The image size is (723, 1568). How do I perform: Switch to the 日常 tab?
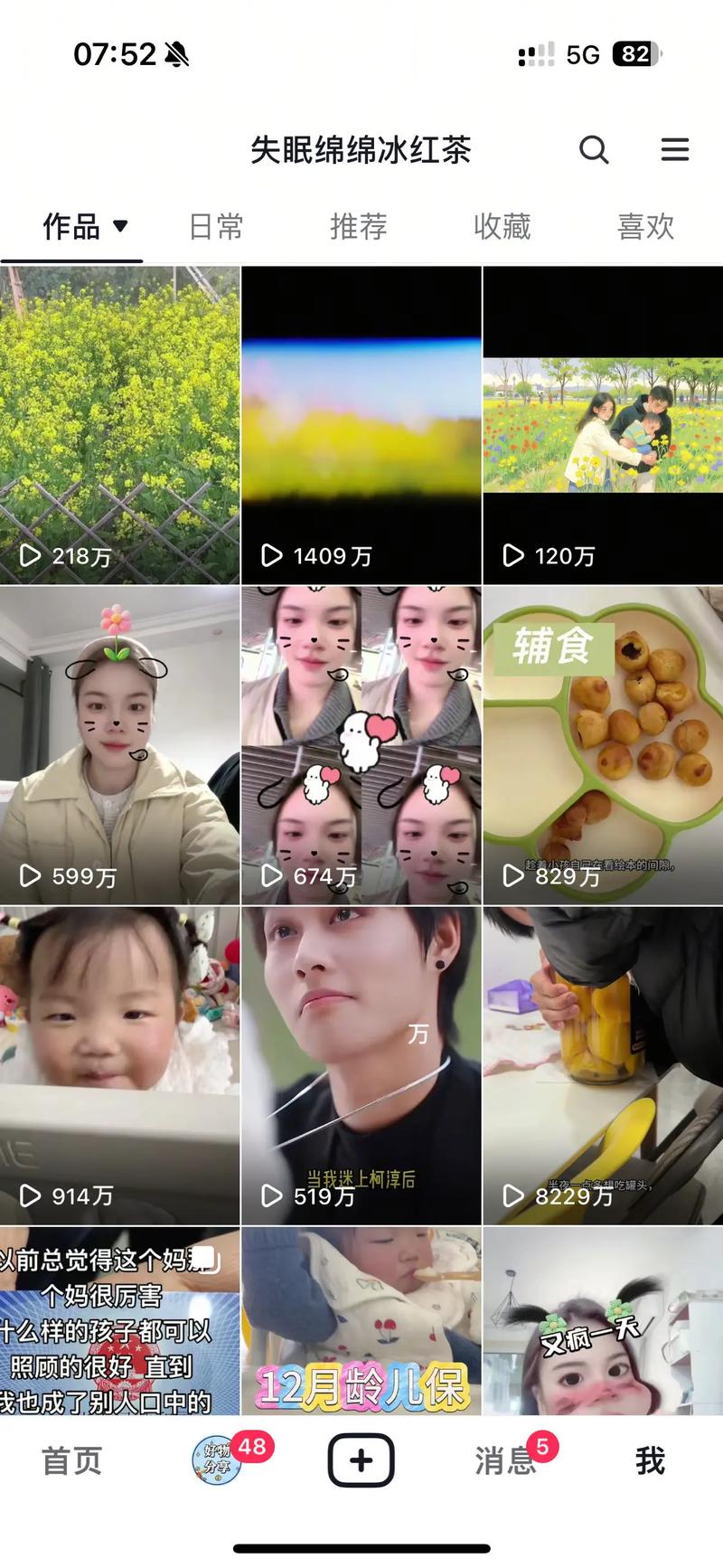[x=216, y=226]
